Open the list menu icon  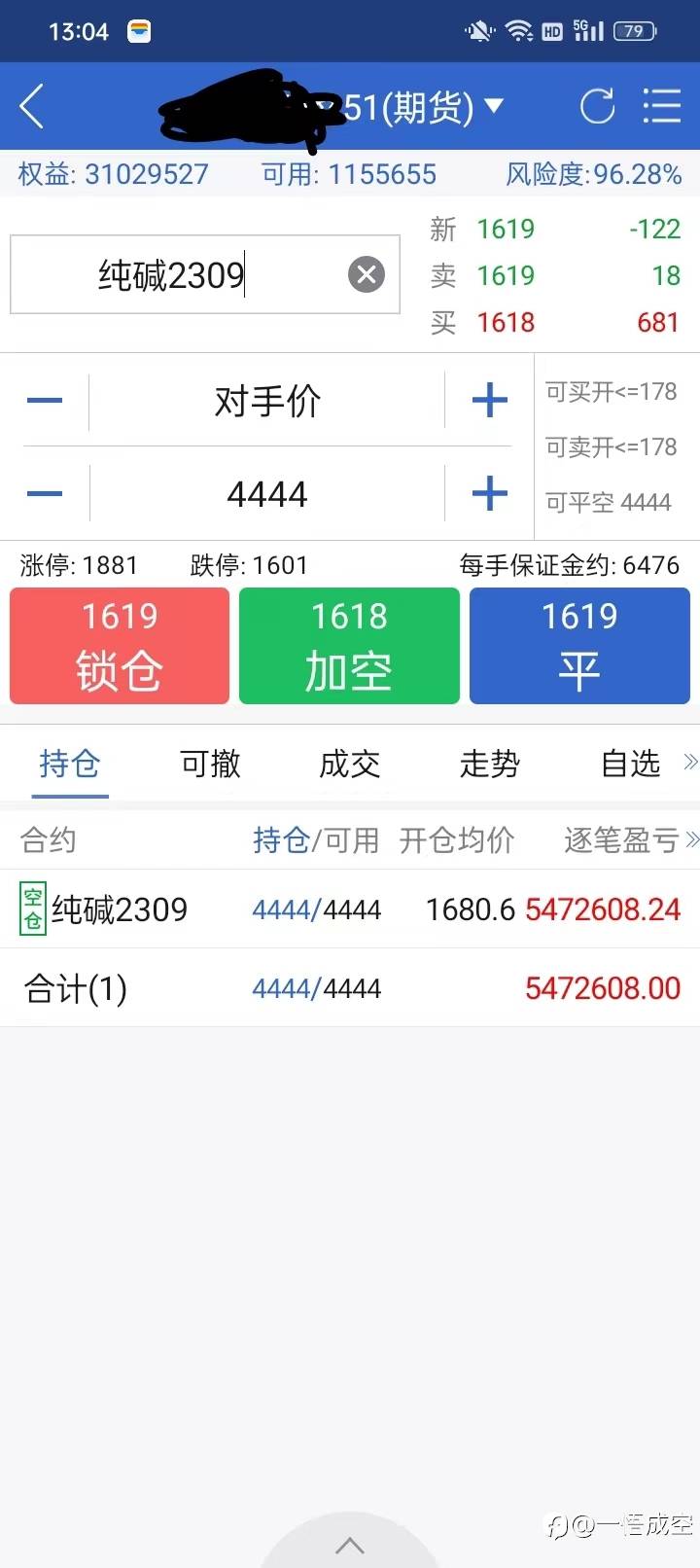pyautogui.click(x=661, y=106)
